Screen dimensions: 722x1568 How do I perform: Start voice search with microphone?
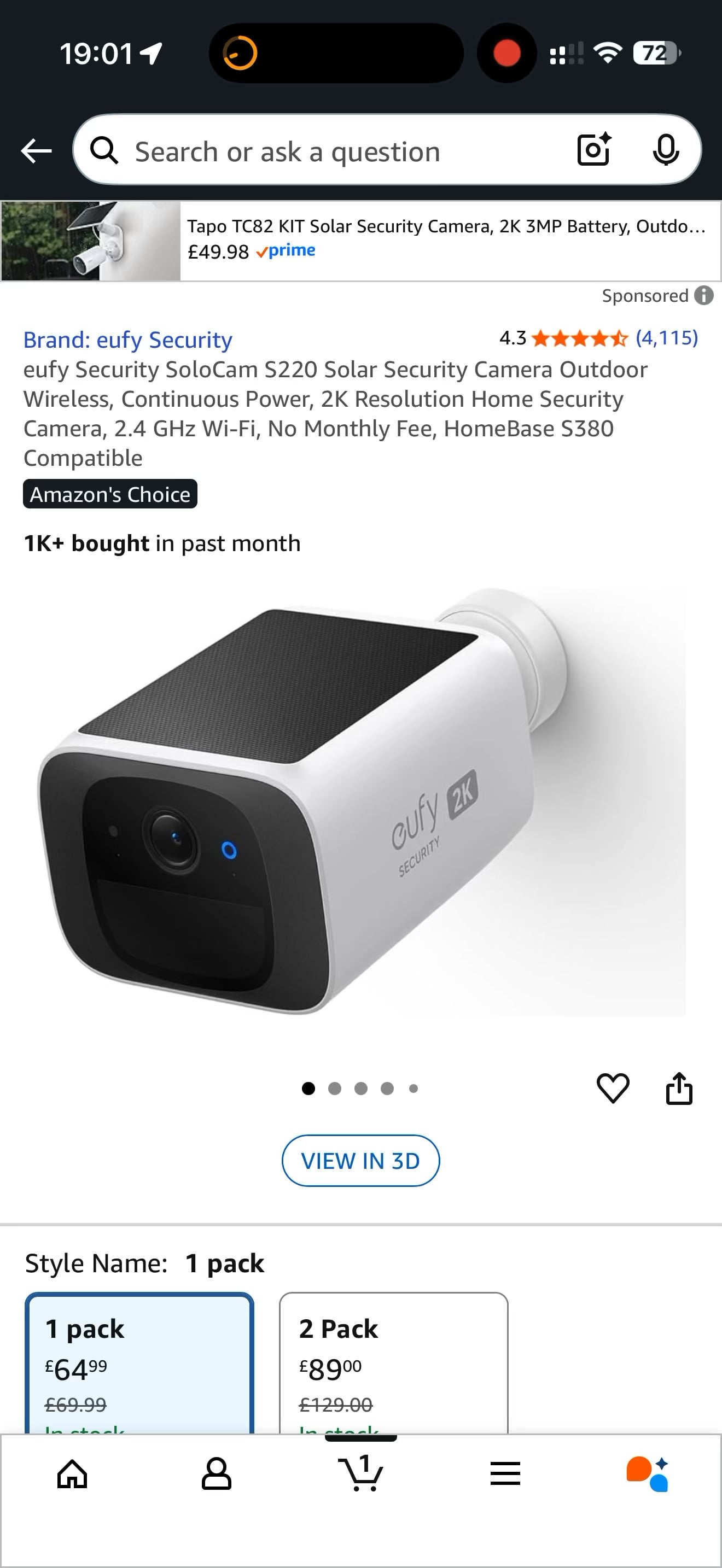pos(665,150)
